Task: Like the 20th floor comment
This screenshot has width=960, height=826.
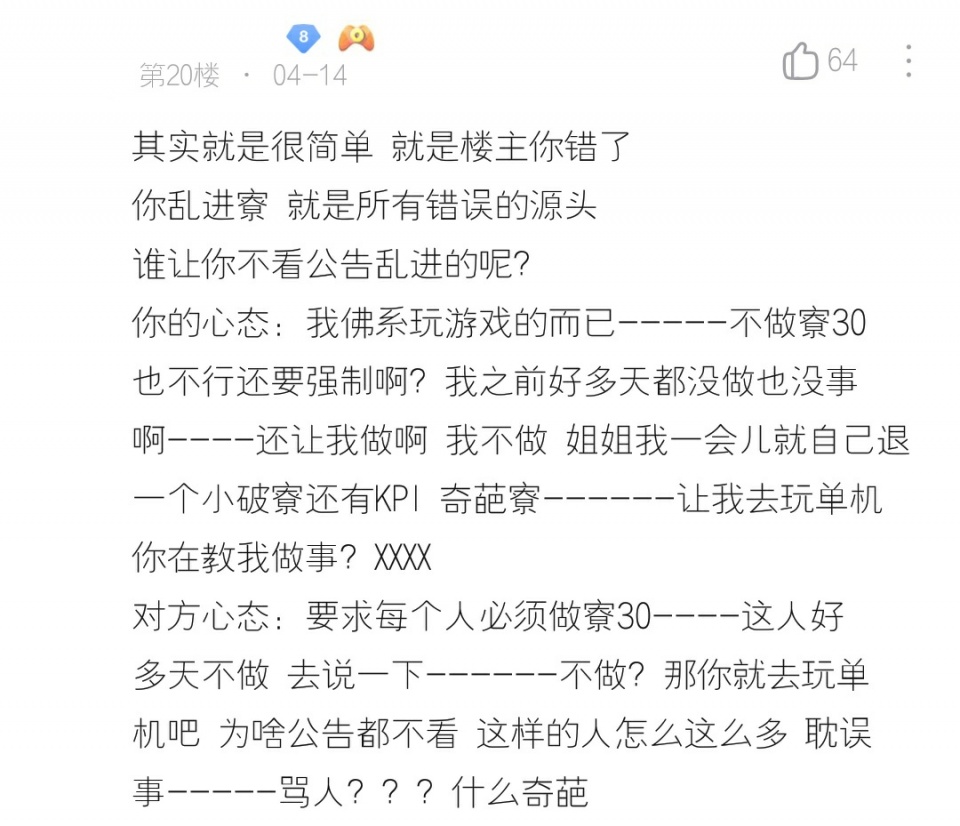Action: coord(801,61)
